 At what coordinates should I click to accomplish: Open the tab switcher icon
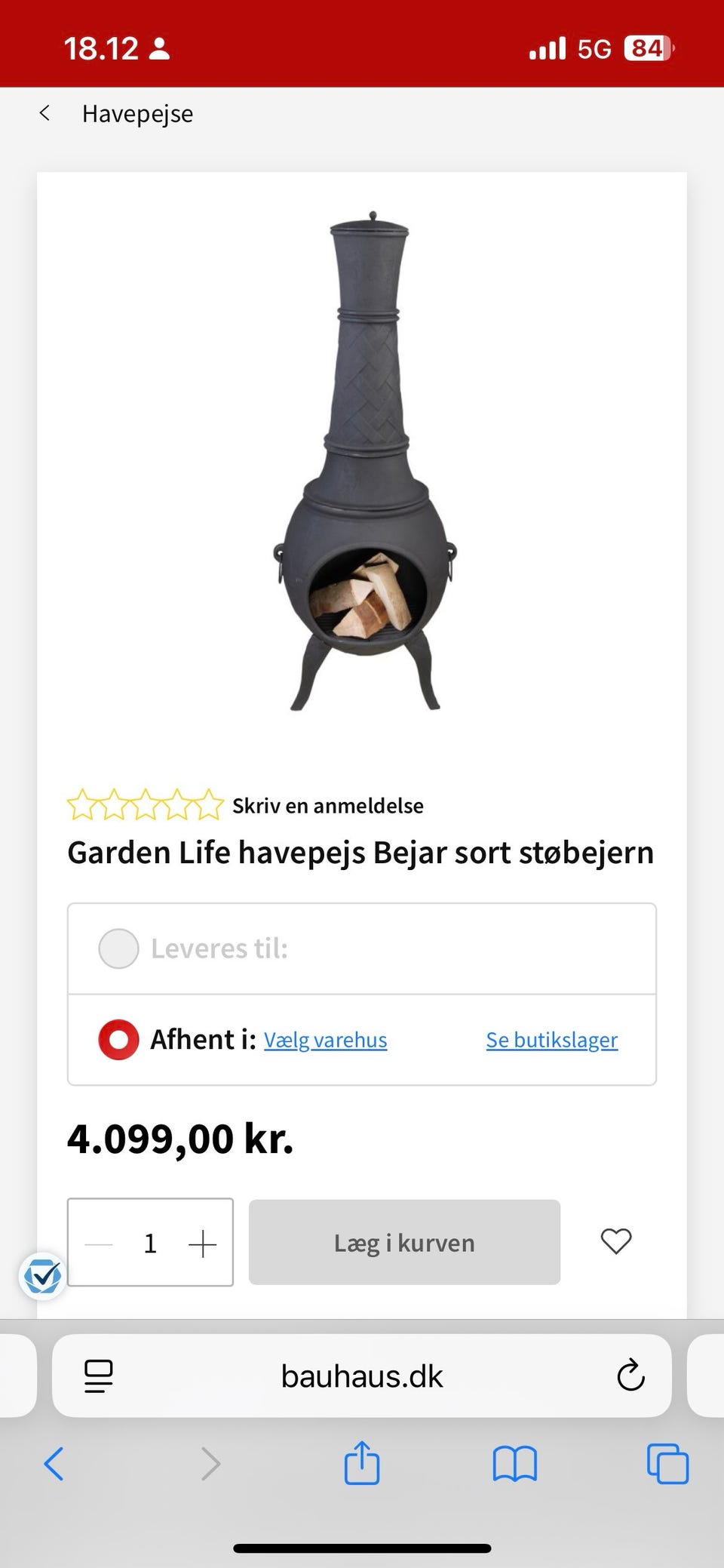click(x=665, y=1464)
